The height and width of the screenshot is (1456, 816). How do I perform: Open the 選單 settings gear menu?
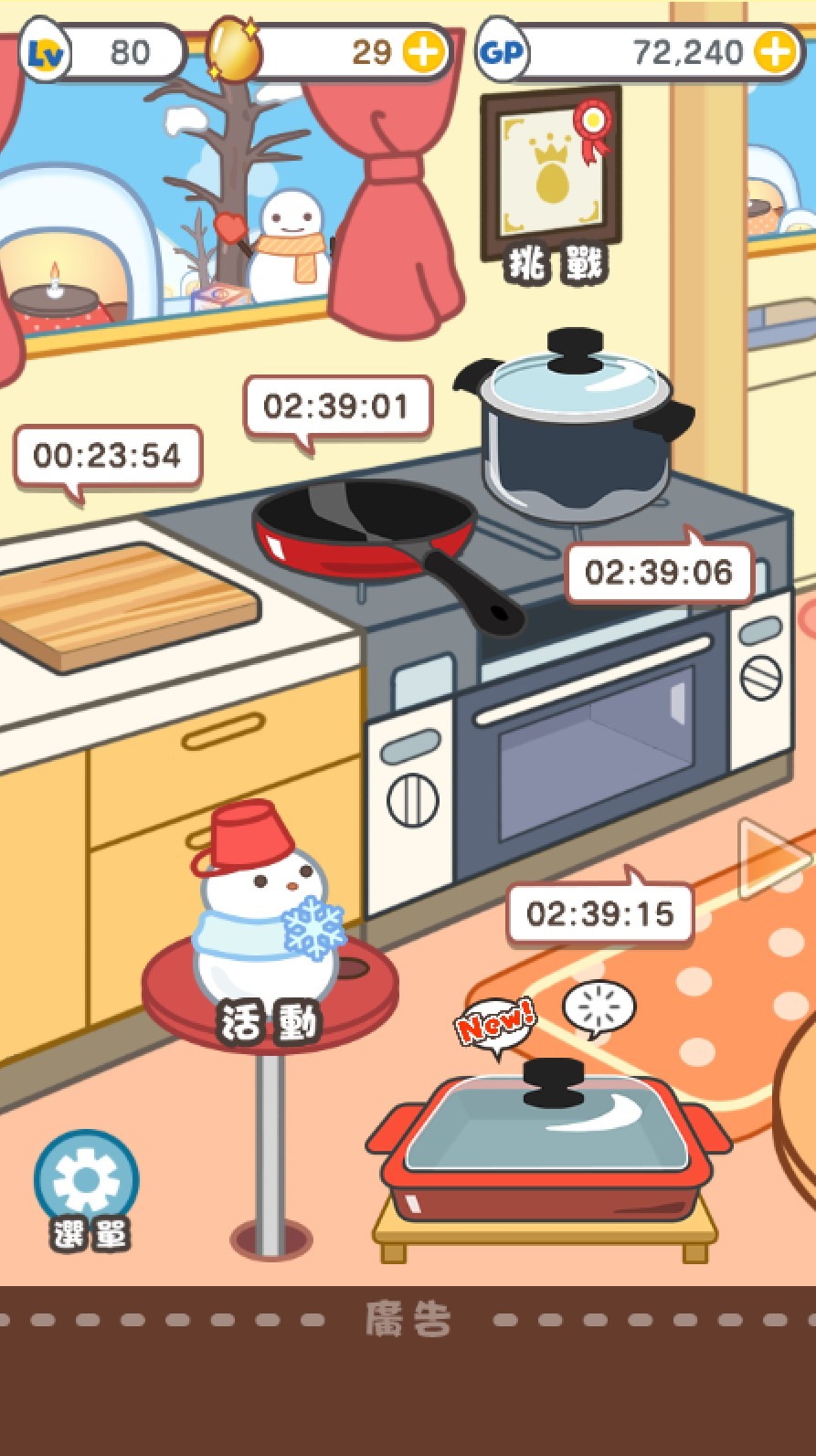click(87, 1181)
